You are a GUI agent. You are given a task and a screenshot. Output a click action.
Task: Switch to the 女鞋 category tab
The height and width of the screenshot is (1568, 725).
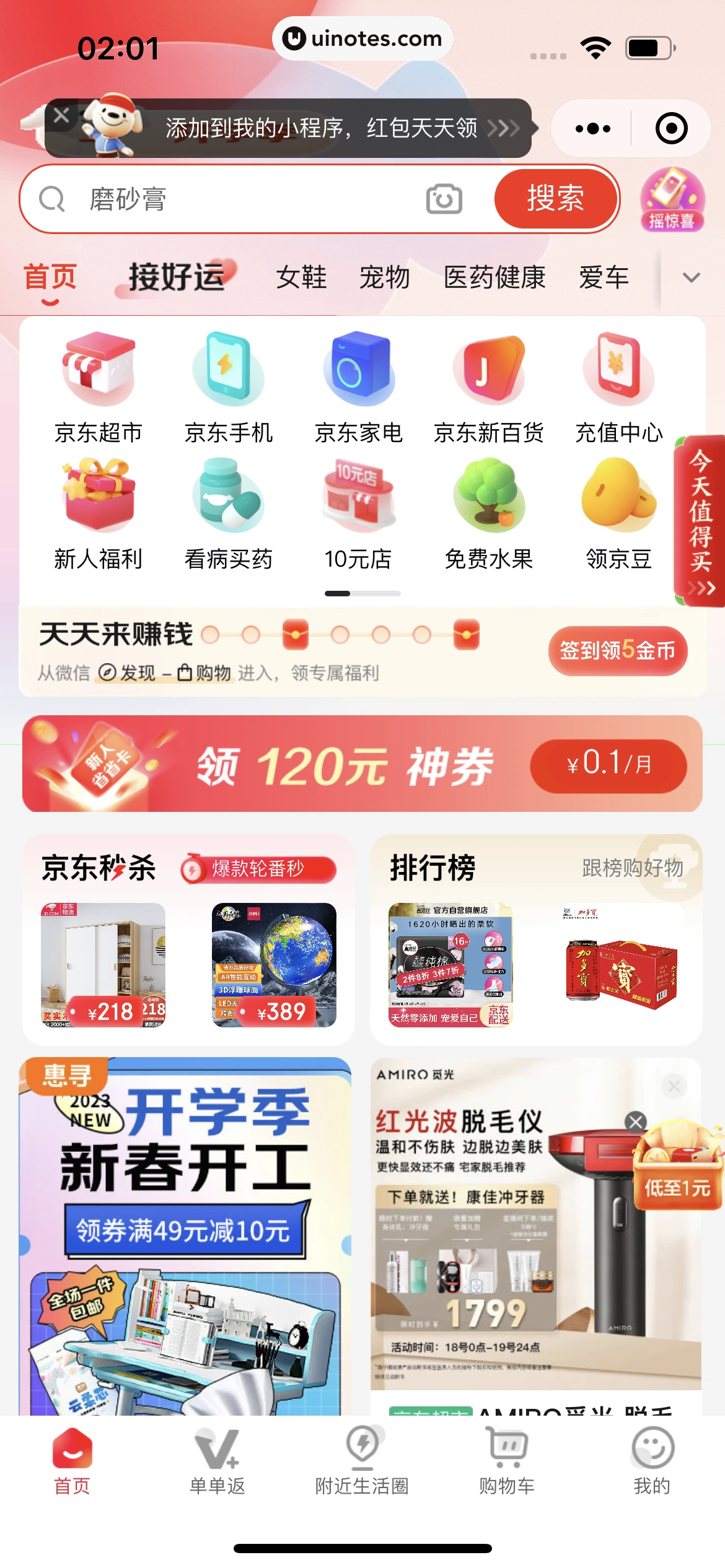[301, 277]
